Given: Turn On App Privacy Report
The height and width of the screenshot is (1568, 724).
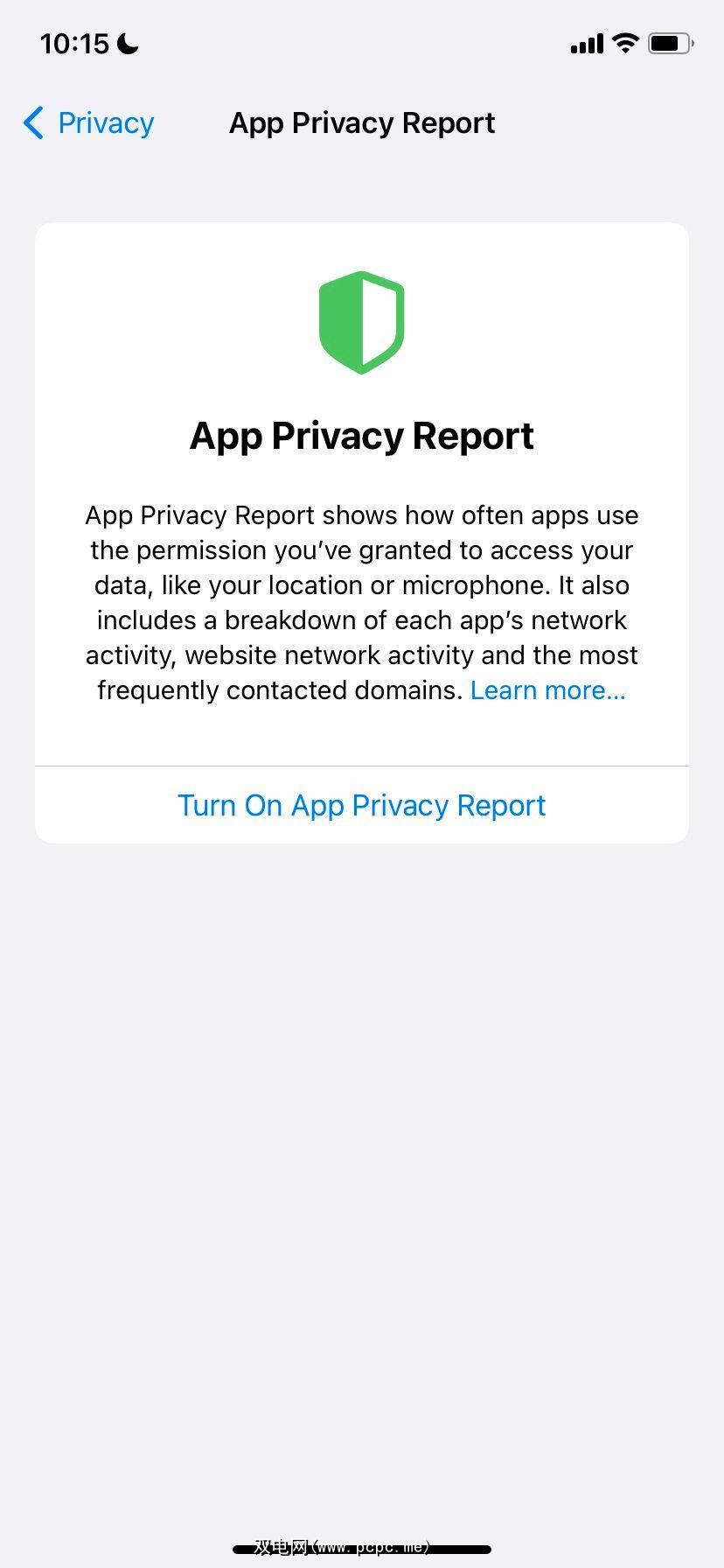Looking at the screenshot, I should coord(361,805).
